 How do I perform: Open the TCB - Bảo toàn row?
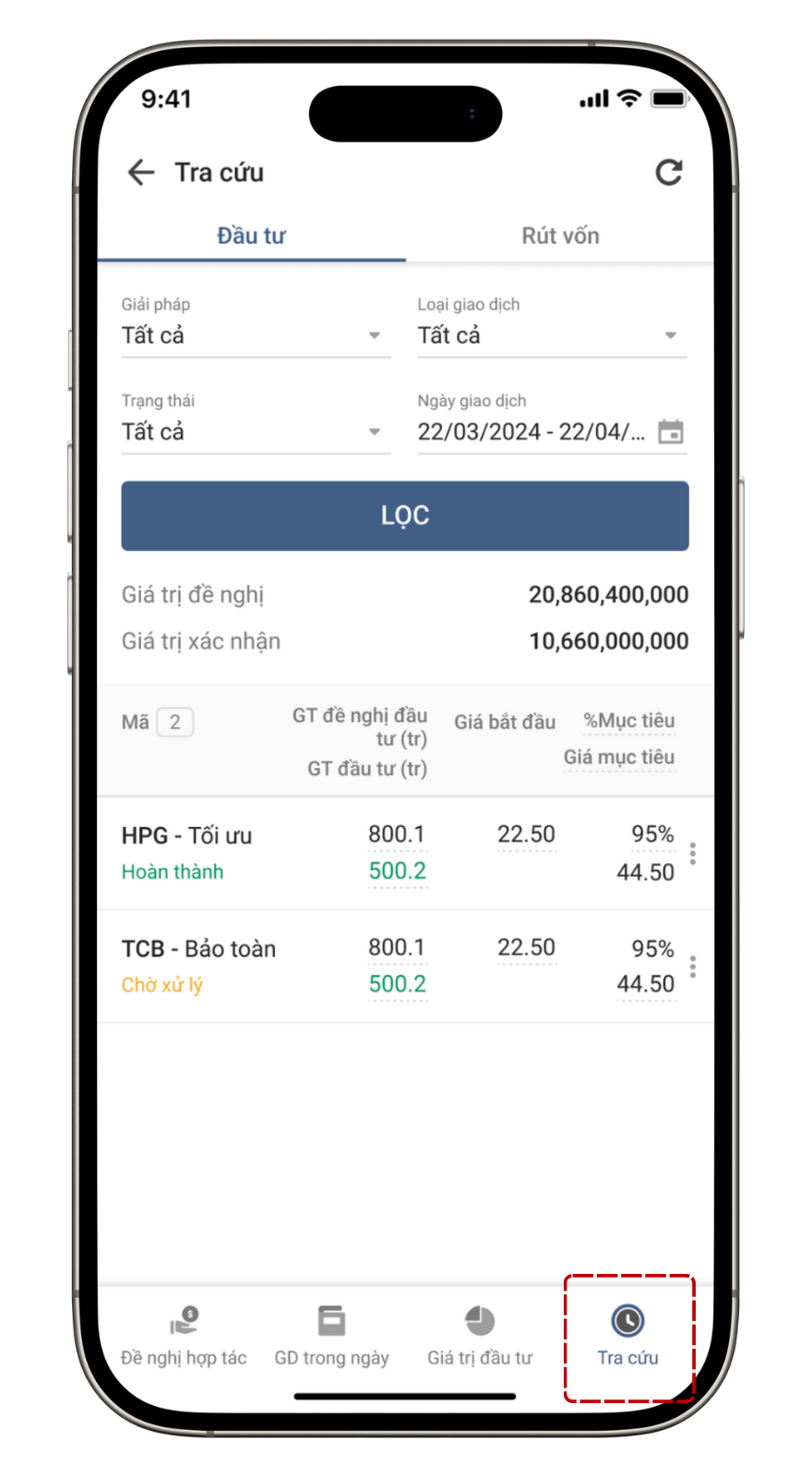(x=277, y=966)
